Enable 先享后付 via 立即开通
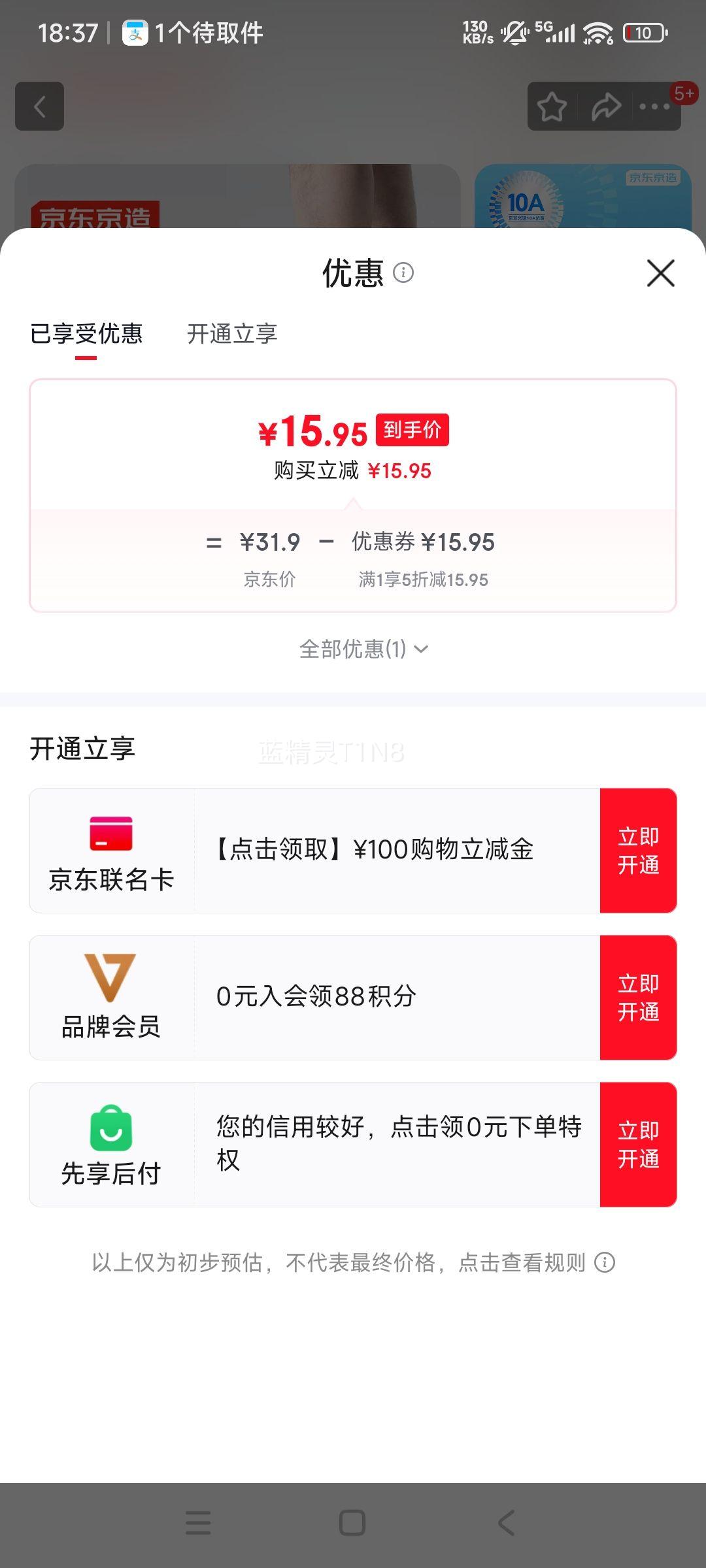The width and height of the screenshot is (706, 1568). click(x=638, y=1145)
